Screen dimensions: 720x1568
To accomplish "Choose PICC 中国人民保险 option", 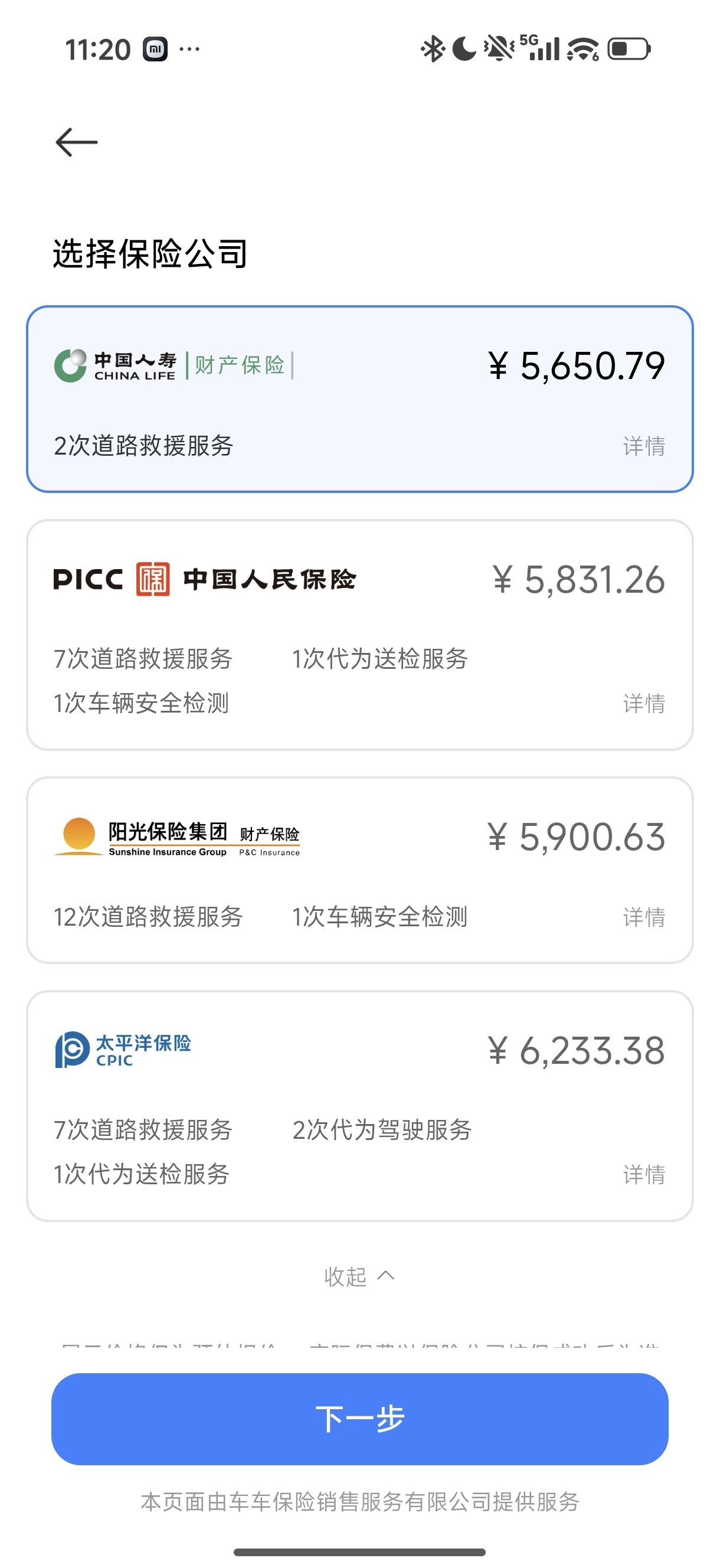I will (359, 635).
